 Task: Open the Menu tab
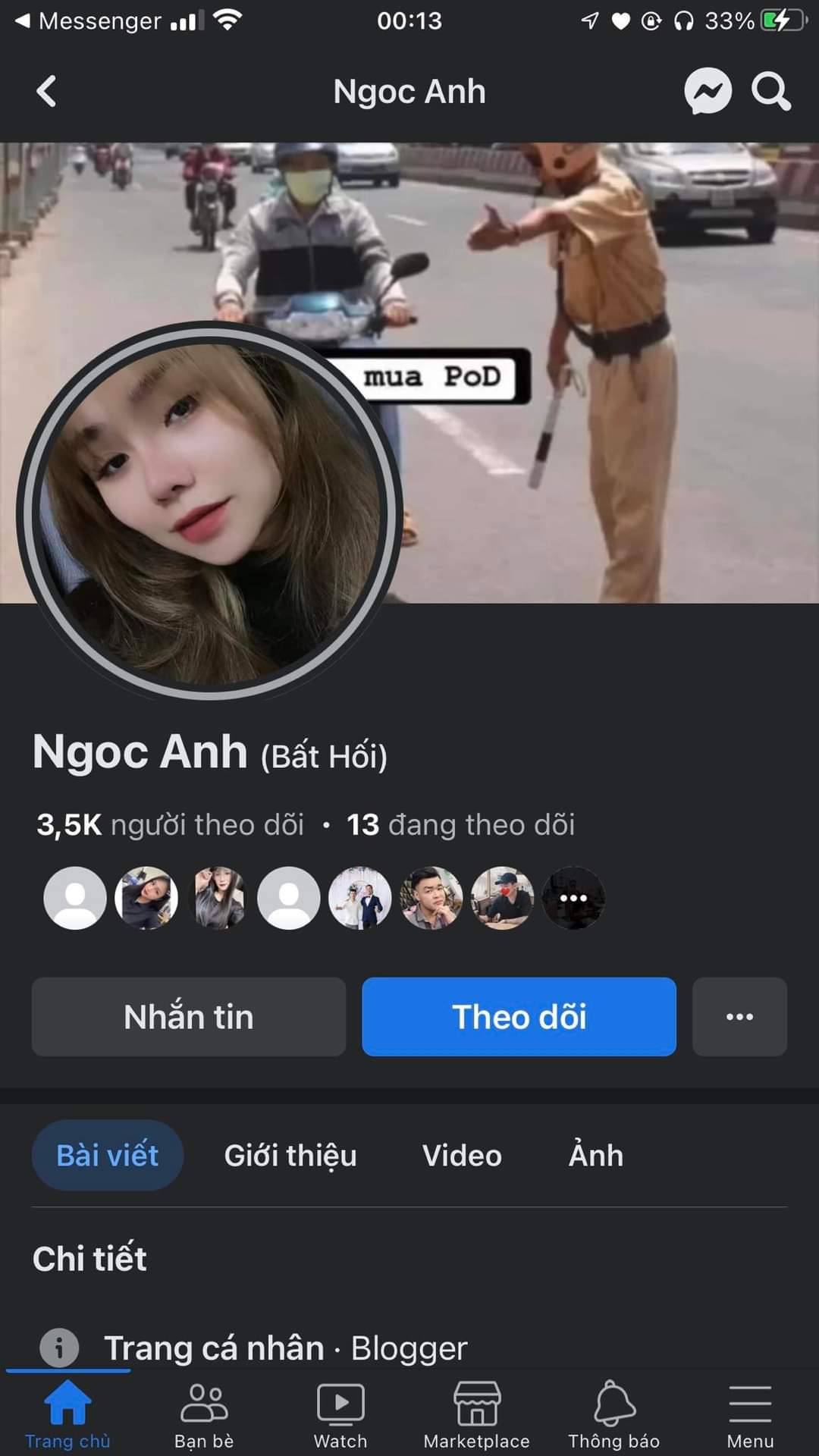[x=750, y=1414]
